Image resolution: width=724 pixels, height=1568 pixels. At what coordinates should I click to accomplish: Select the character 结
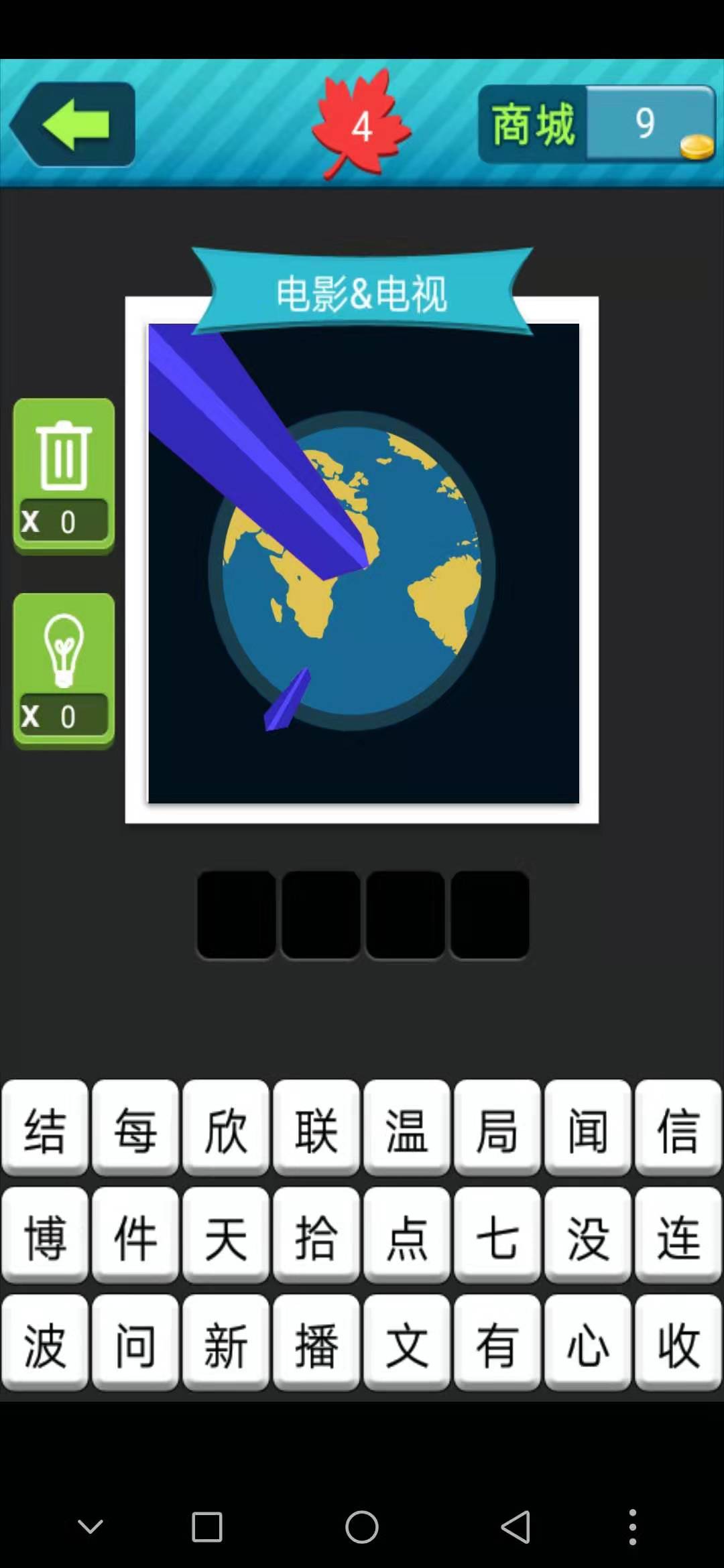[45, 1128]
